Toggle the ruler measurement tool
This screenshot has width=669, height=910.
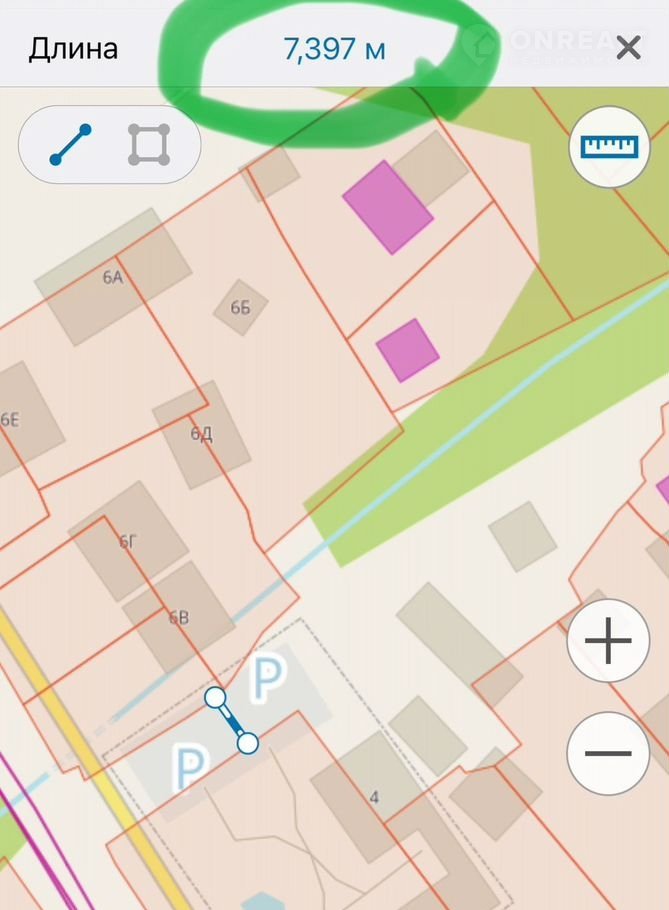click(609, 147)
